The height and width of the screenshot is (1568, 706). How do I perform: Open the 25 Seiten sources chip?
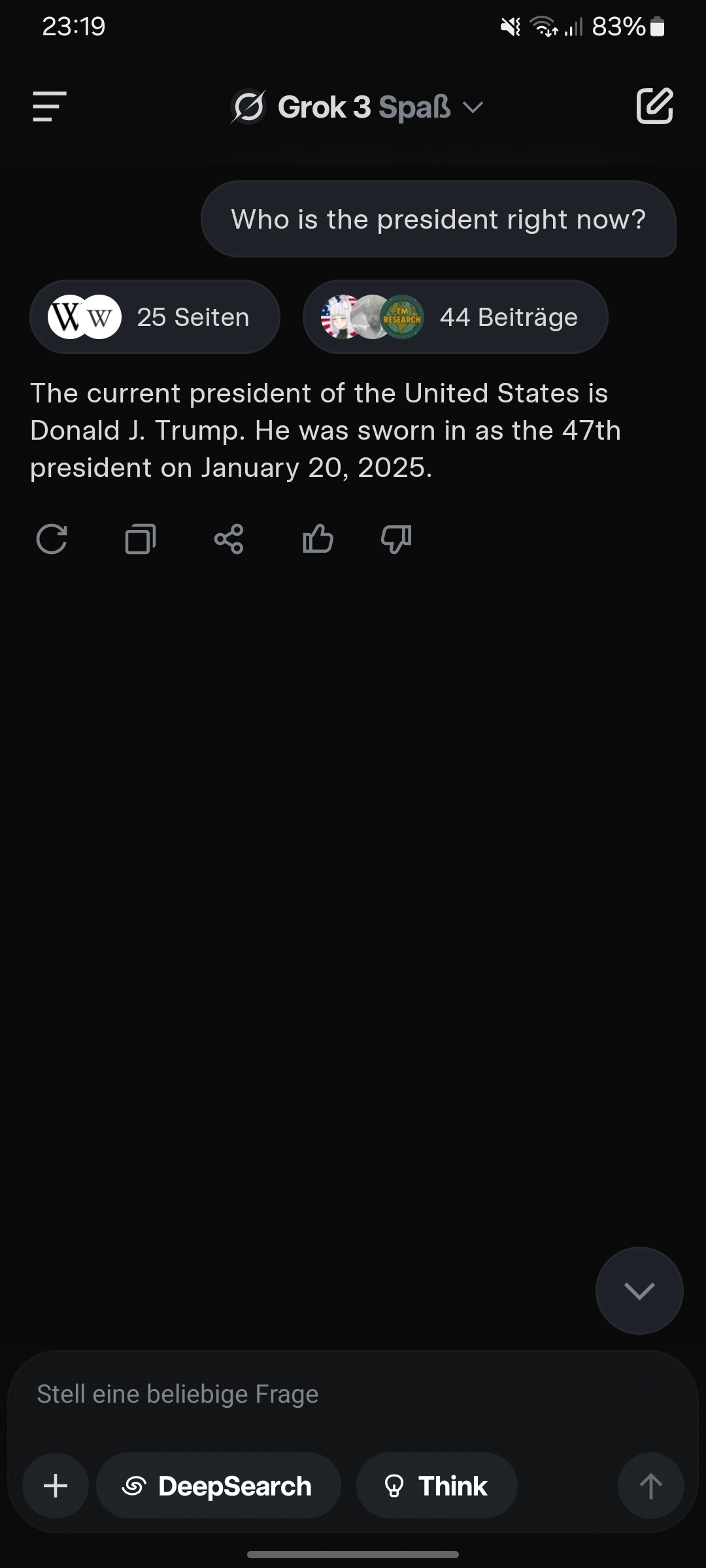pos(155,317)
